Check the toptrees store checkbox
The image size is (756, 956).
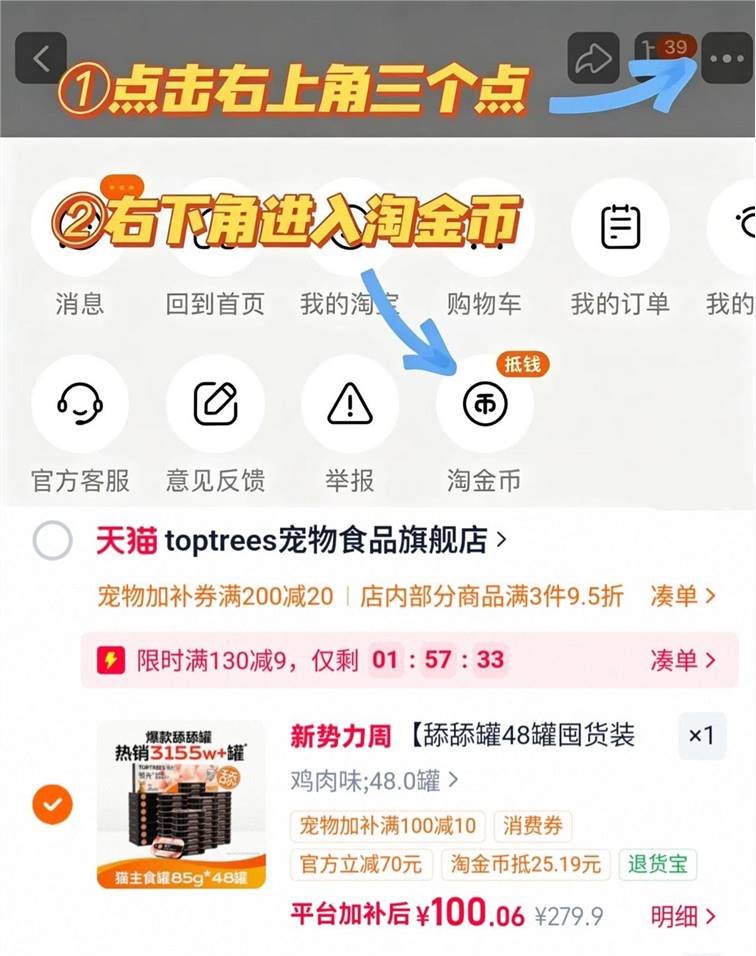tap(52, 540)
